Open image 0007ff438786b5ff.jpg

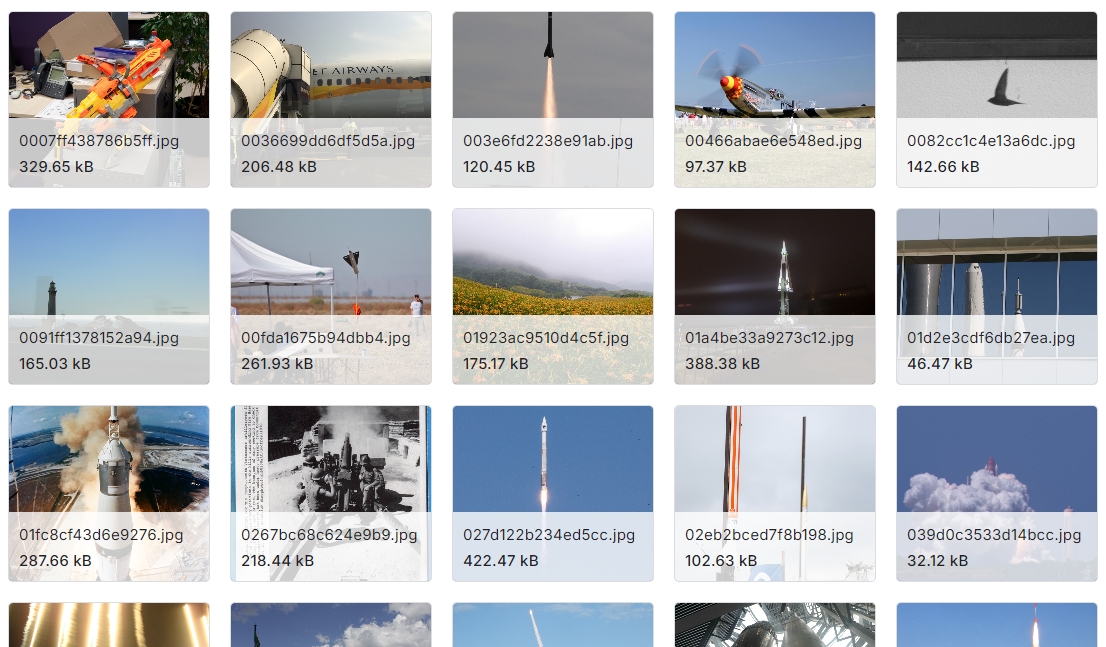click(x=109, y=99)
